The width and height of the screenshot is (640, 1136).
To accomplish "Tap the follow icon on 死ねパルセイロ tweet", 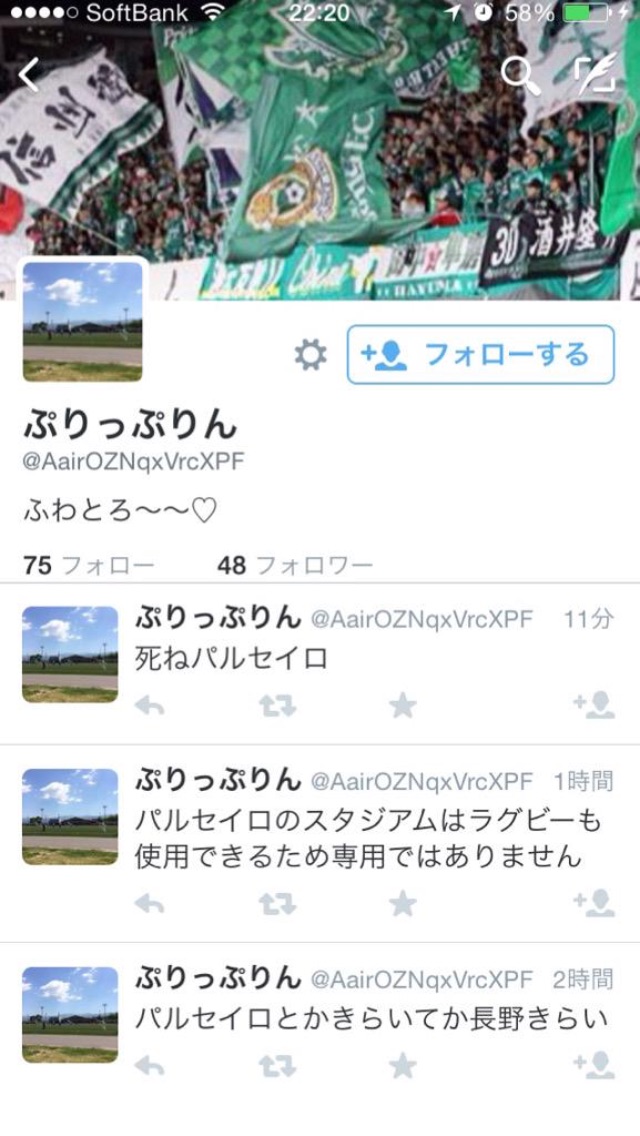I will tap(594, 707).
